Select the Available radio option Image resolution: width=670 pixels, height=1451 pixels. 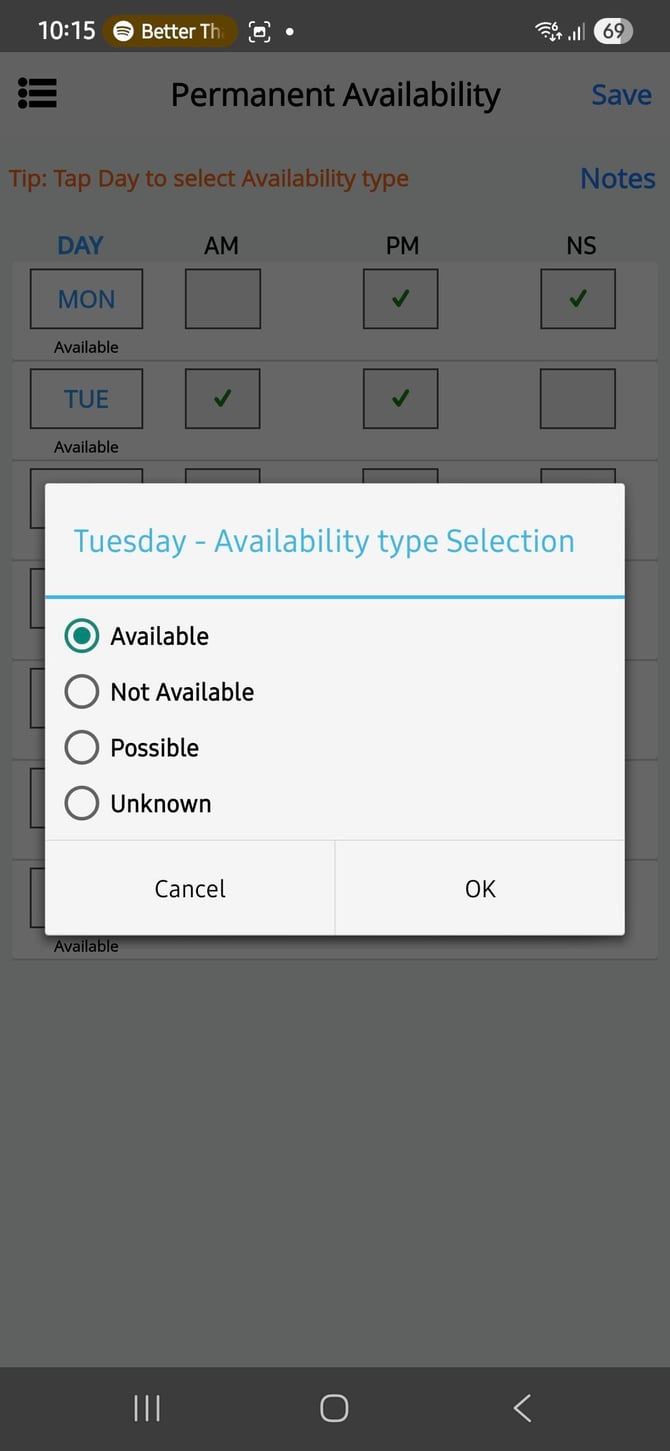(x=335, y=636)
